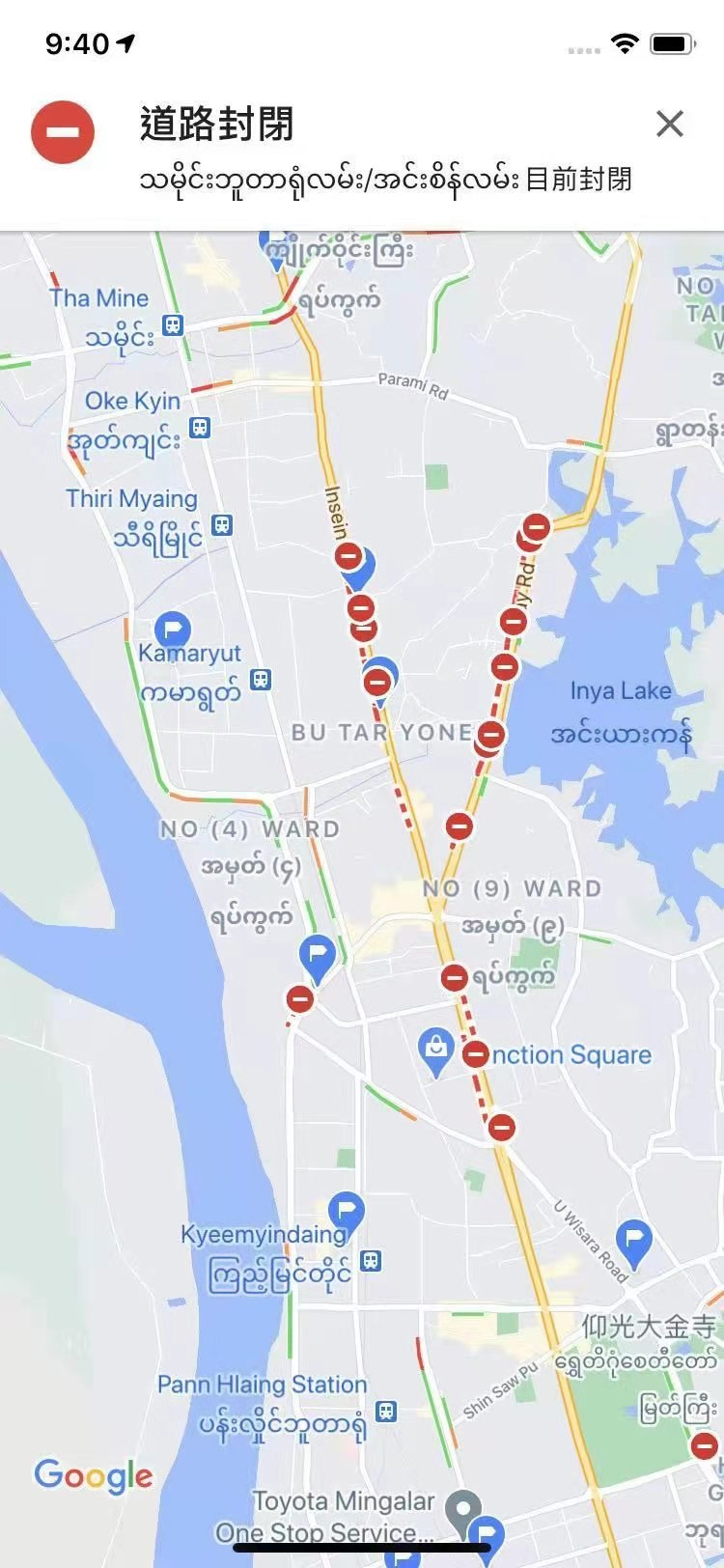This screenshot has height=1568, width=724.
Task: Open the flag marker near No (4) Ward
Action: pyautogui.click(x=318, y=954)
